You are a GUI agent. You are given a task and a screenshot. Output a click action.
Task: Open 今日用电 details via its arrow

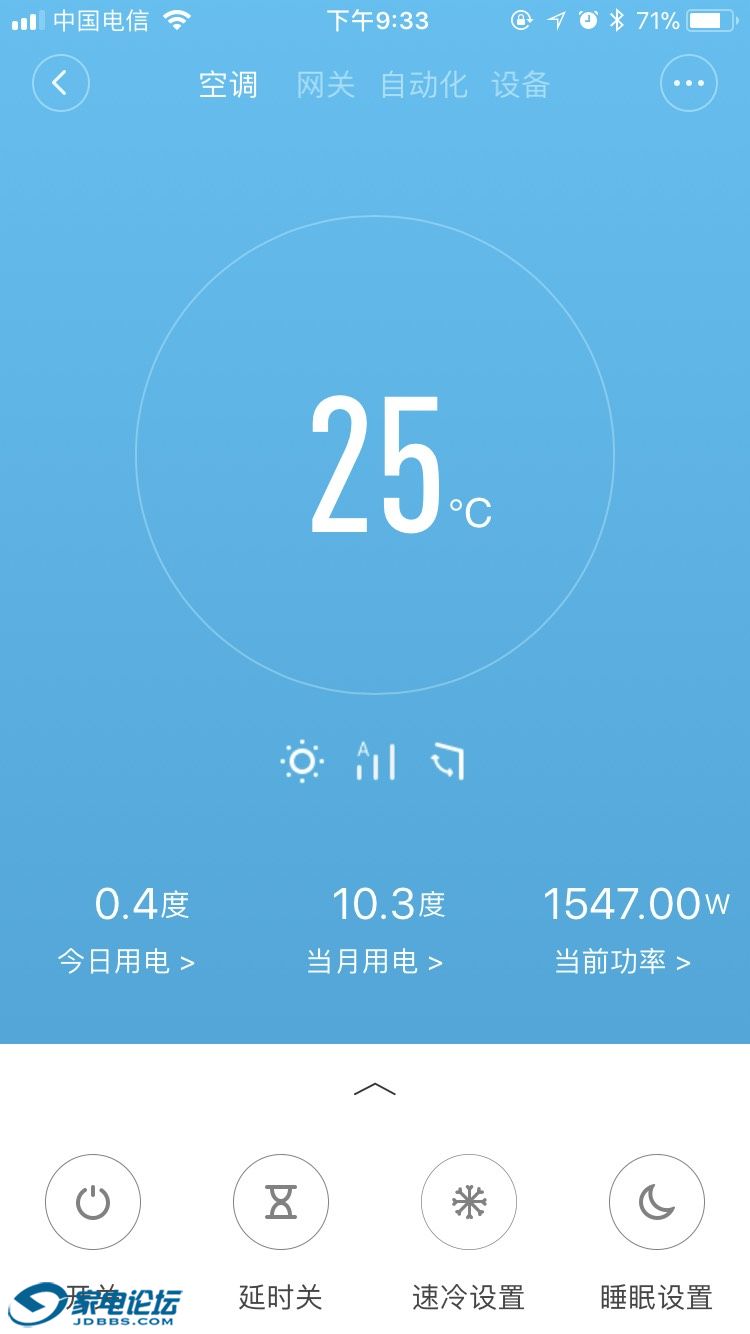(127, 961)
